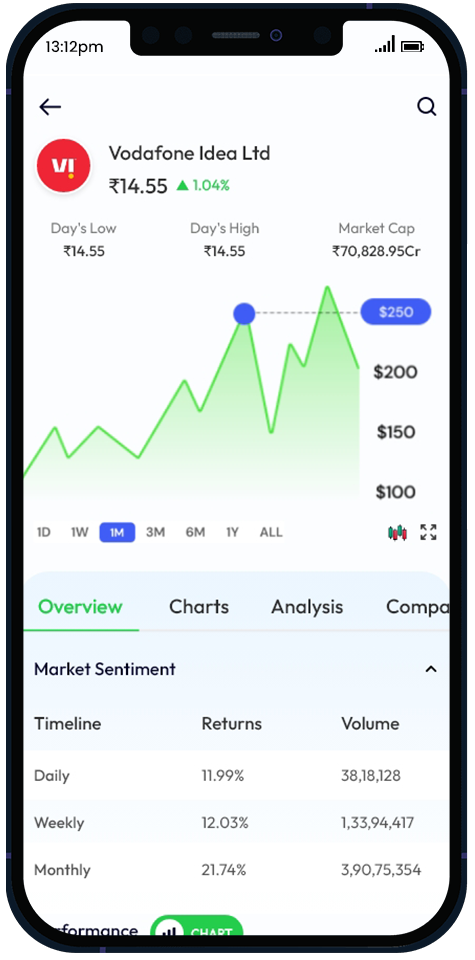This screenshot has width=475, height=960.
Task: Select the 1D chart range
Action: point(43,532)
